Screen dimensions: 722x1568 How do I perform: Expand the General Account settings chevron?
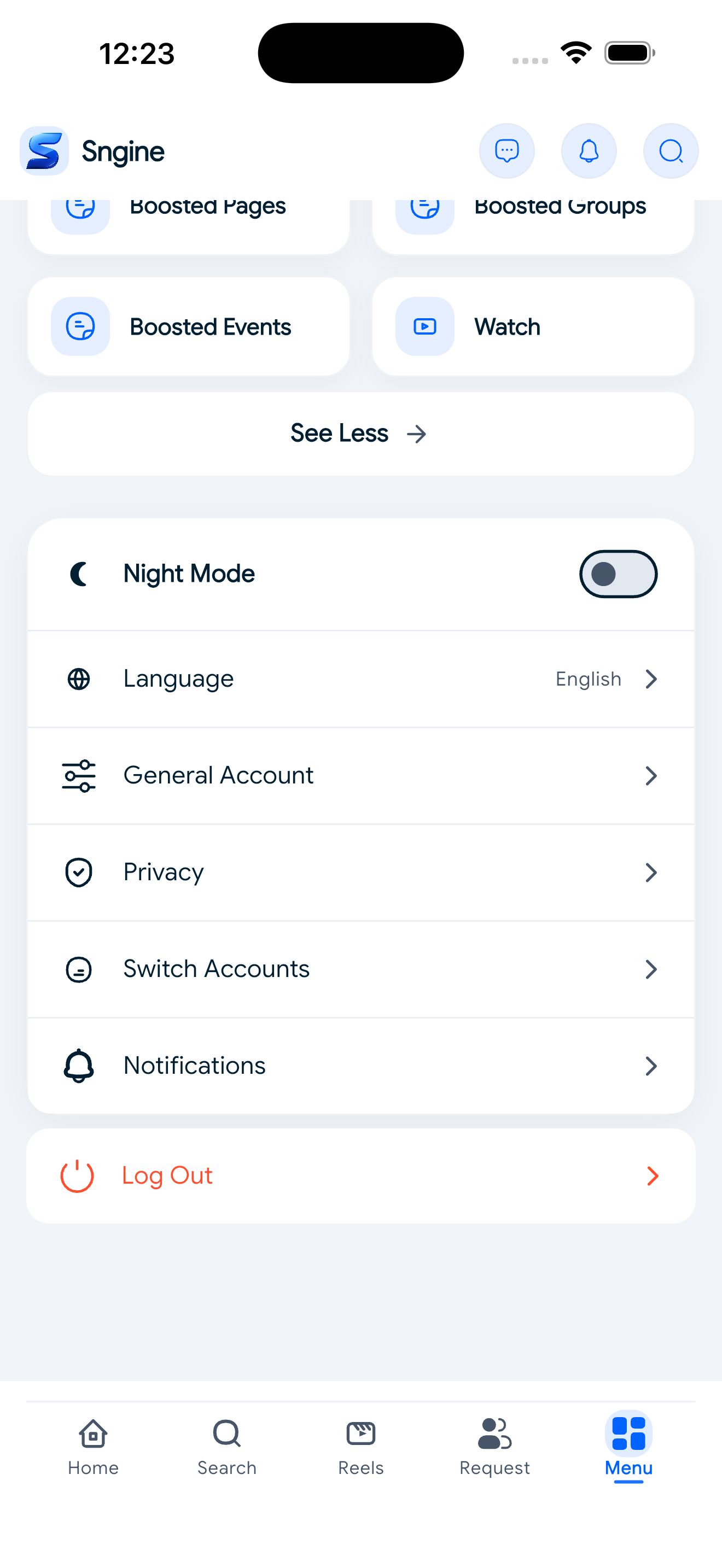[x=651, y=775]
